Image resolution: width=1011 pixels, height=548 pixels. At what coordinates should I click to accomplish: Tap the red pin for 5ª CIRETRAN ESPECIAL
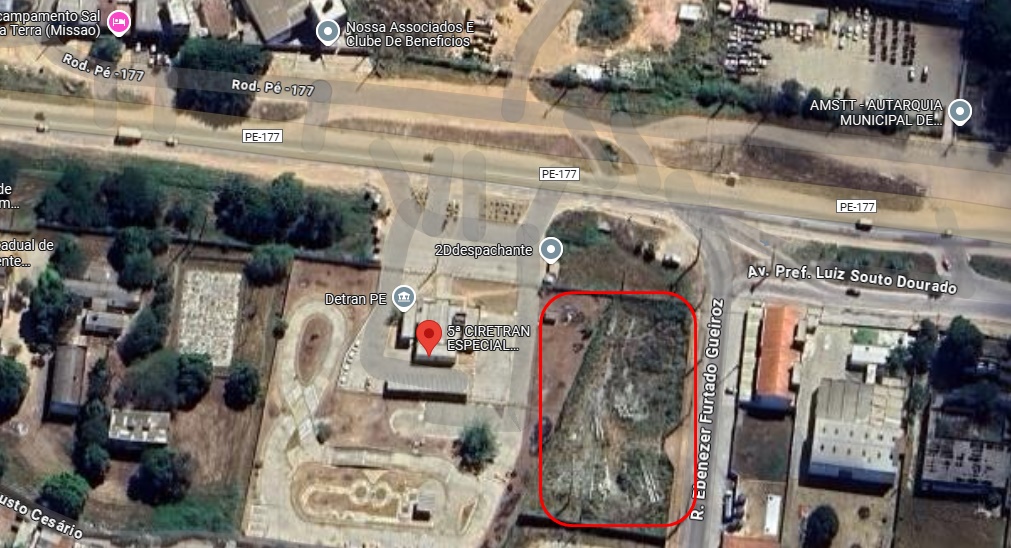pyautogui.click(x=429, y=337)
